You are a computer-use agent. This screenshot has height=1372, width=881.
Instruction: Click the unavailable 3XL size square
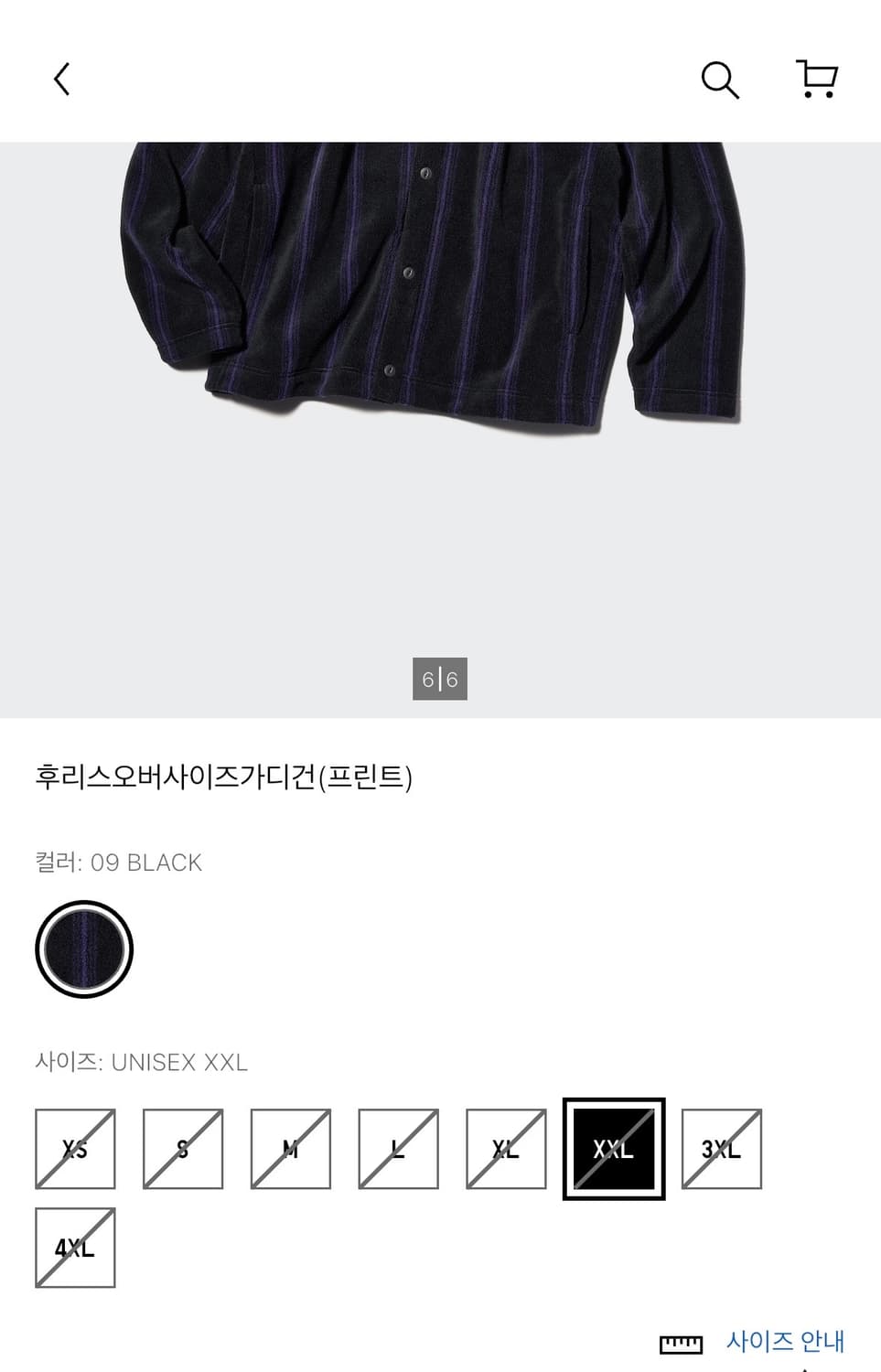pos(722,1148)
